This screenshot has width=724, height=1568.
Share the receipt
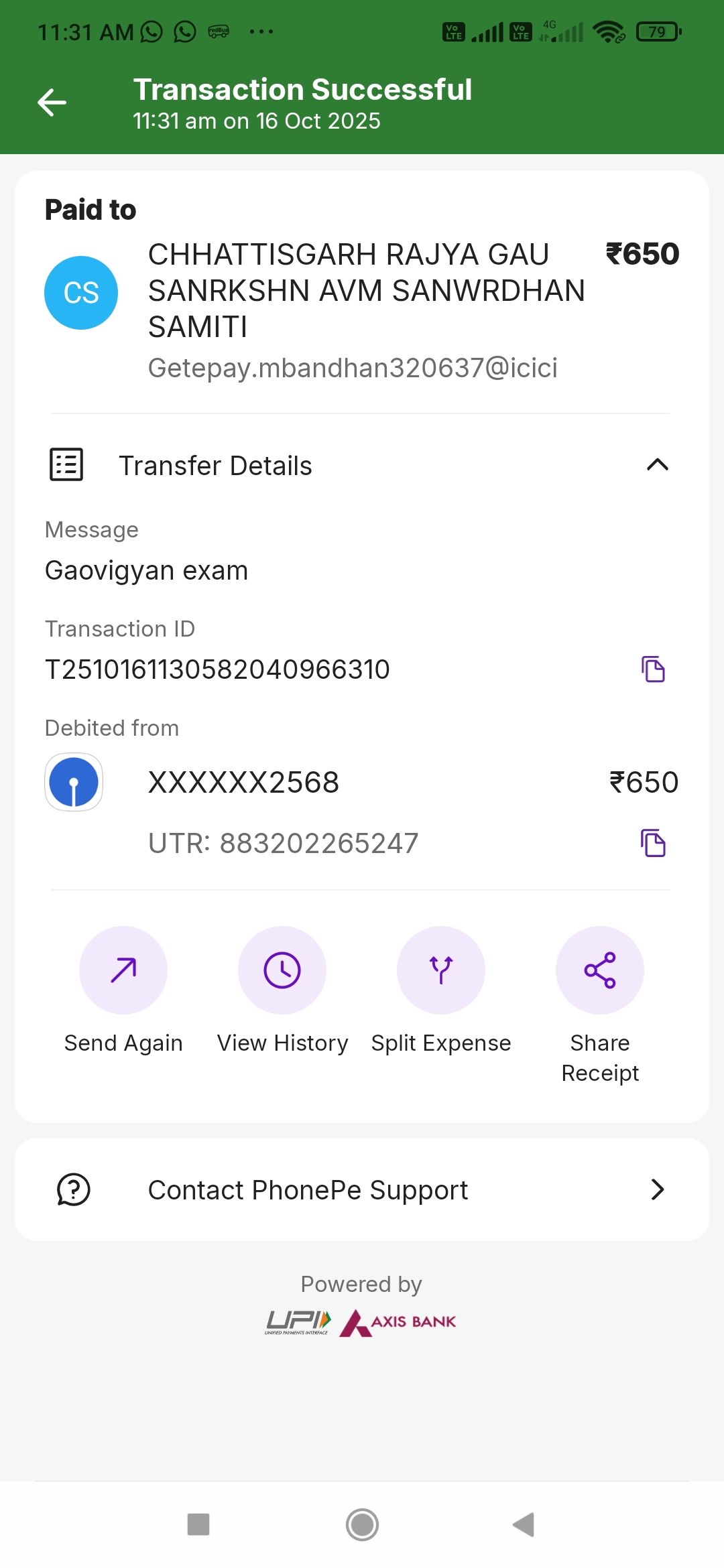pyautogui.click(x=600, y=970)
